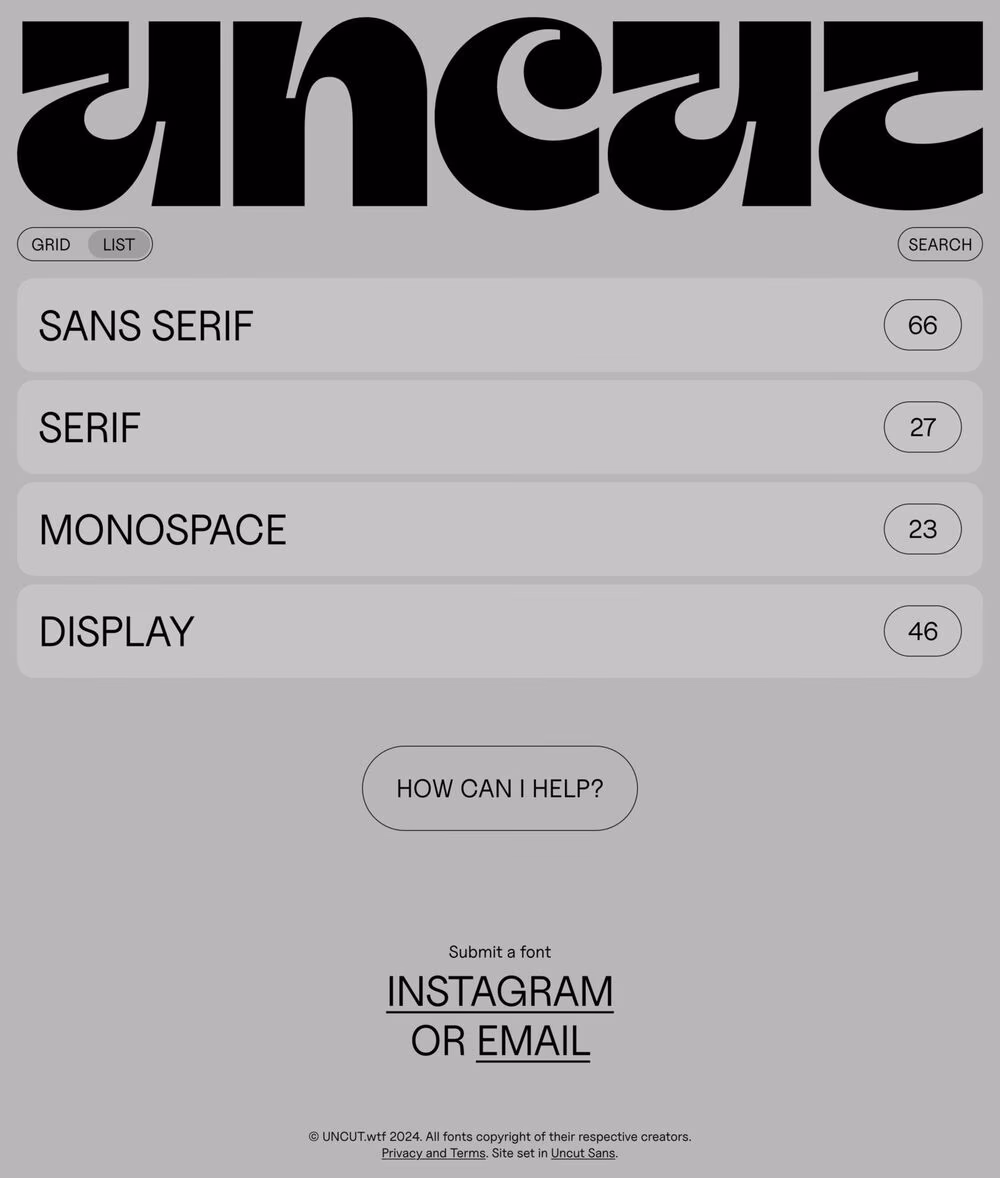The height and width of the screenshot is (1178, 1000).
Task: Click the 23 count badge next to MONOSPACE
Action: pyautogui.click(x=922, y=529)
